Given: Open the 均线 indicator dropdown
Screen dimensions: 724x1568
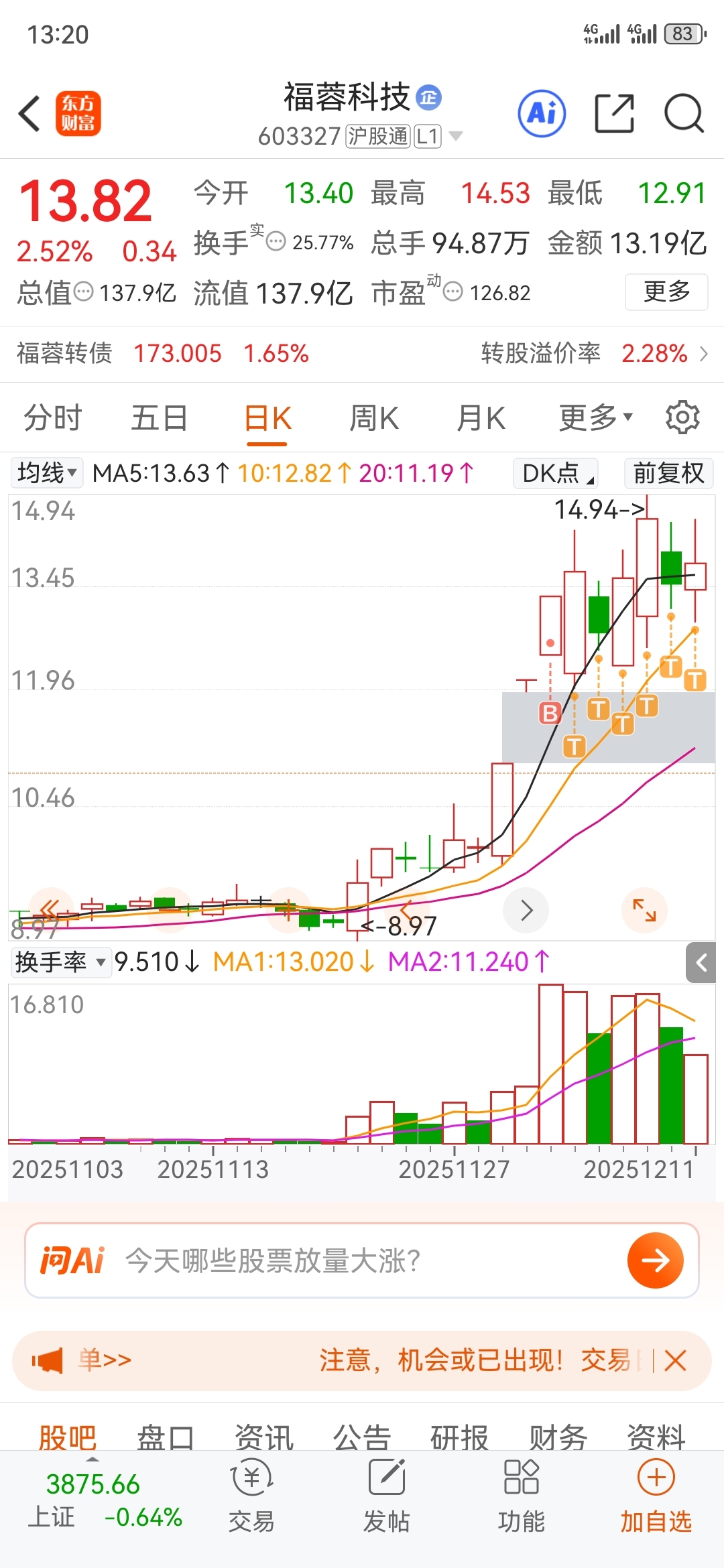Looking at the screenshot, I should click(x=47, y=473).
